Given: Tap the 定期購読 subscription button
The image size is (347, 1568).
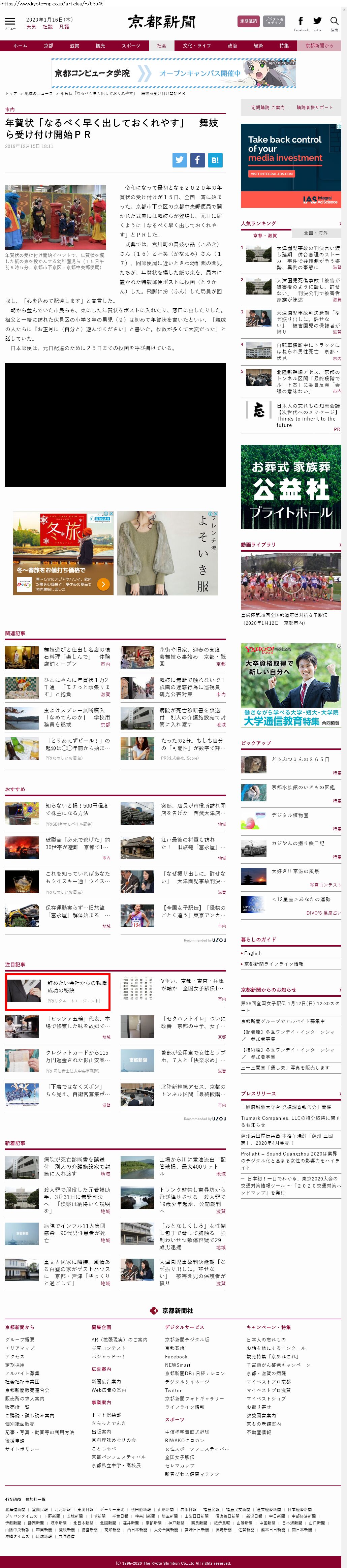Looking at the screenshot, I should coord(248,21).
